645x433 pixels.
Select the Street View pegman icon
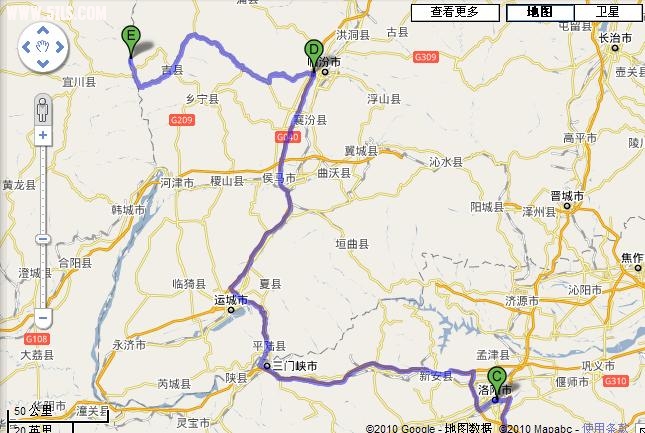point(43,106)
